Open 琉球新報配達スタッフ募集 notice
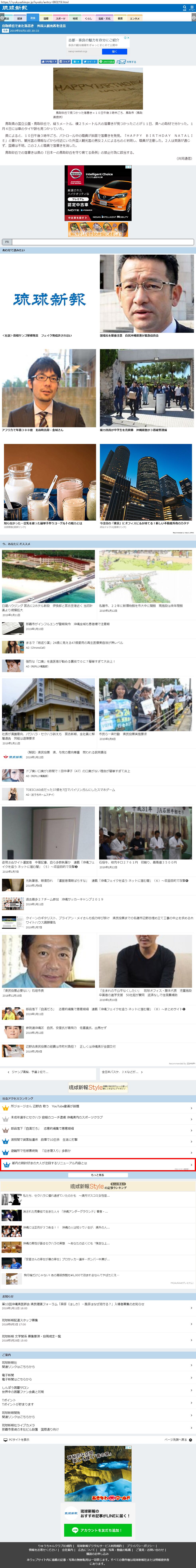Screen dimensions: 196x1568 click(98, 1322)
